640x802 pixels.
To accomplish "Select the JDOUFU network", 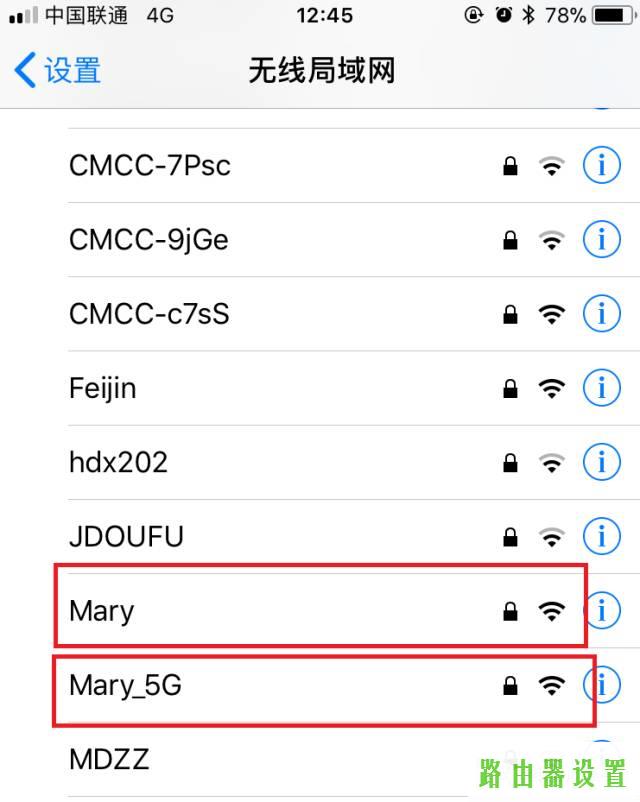I will 126,537.
